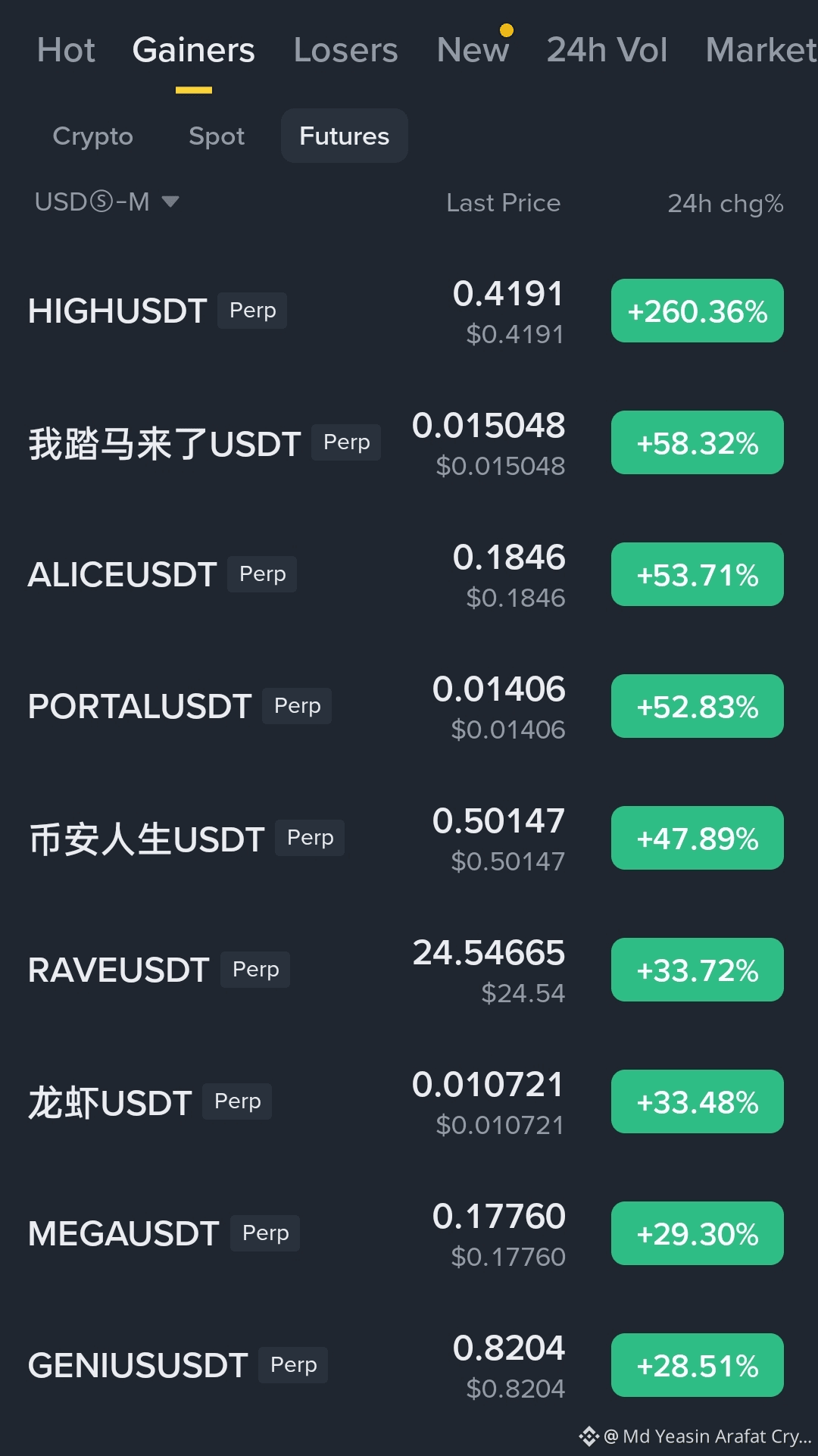This screenshot has height=1456, width=818.
Task: Open the 我踏马来了USDT Perp row
Action: point(409,443)
